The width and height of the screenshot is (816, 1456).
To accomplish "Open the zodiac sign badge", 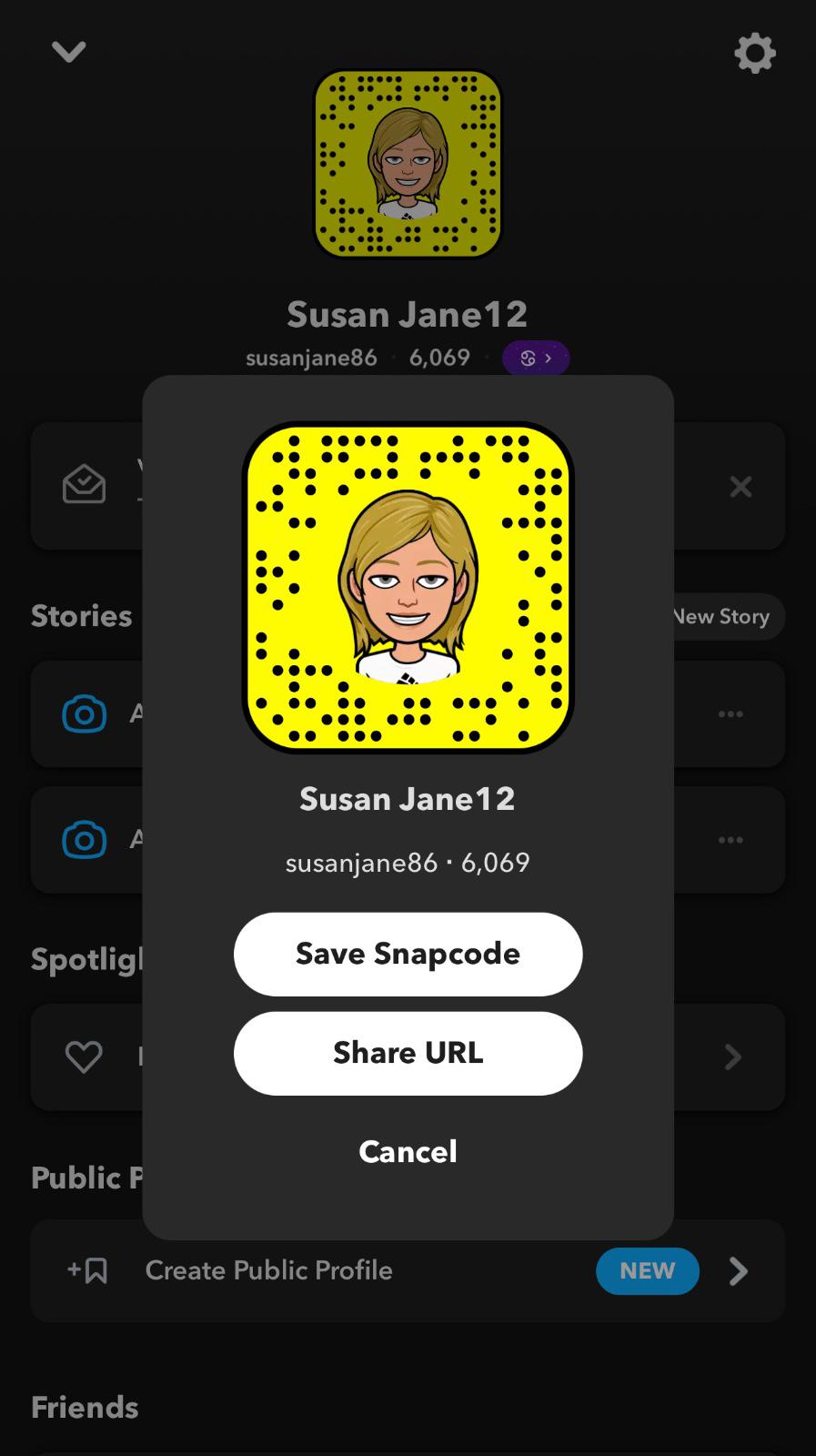I will point(536,358).
